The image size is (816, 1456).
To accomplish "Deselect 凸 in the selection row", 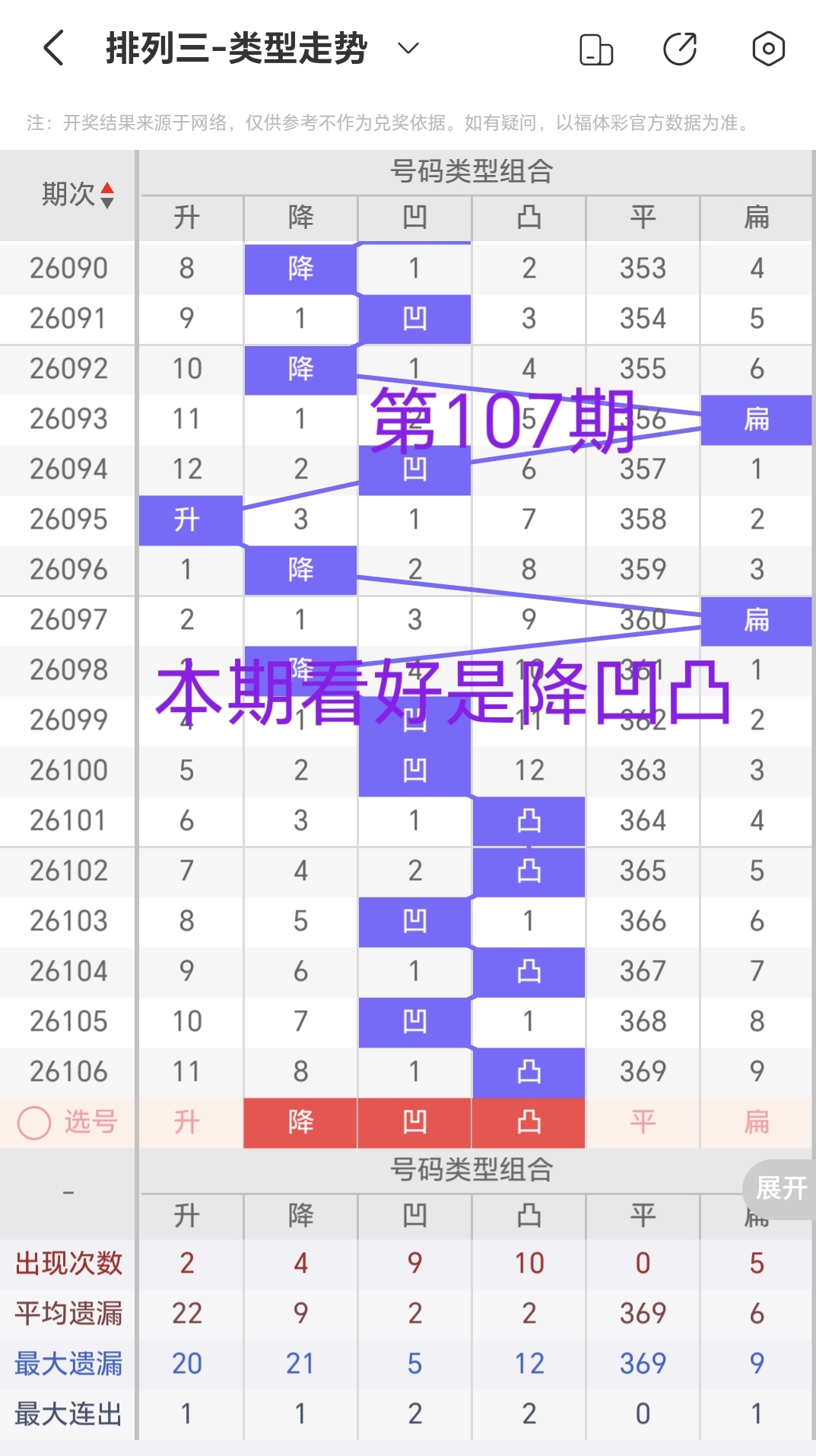I will pos(529,1122).
